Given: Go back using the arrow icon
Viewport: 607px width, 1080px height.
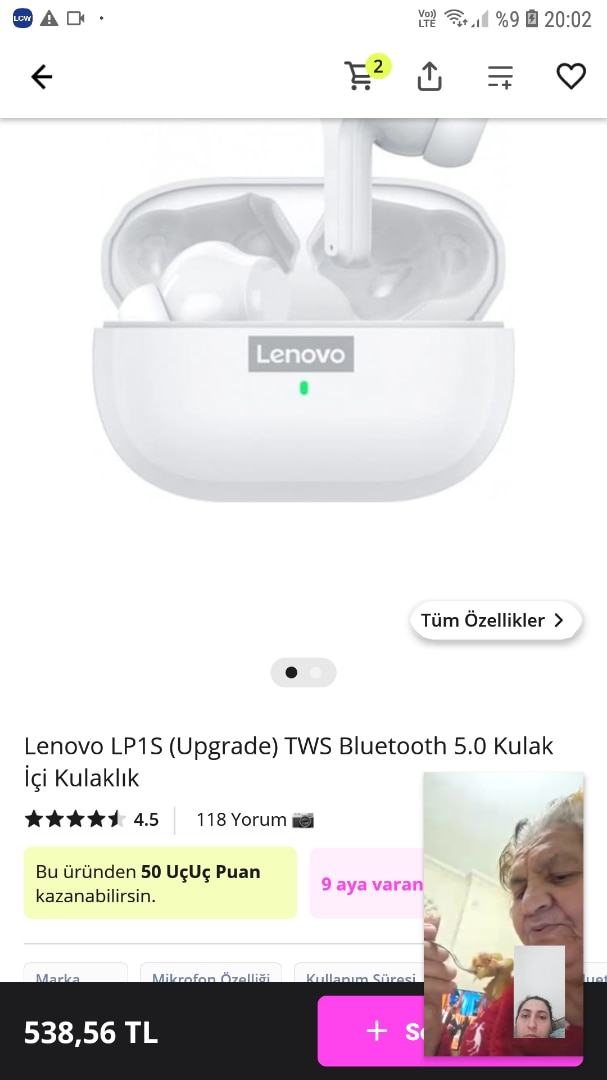Looking at the screenshot, I should 41,77.
